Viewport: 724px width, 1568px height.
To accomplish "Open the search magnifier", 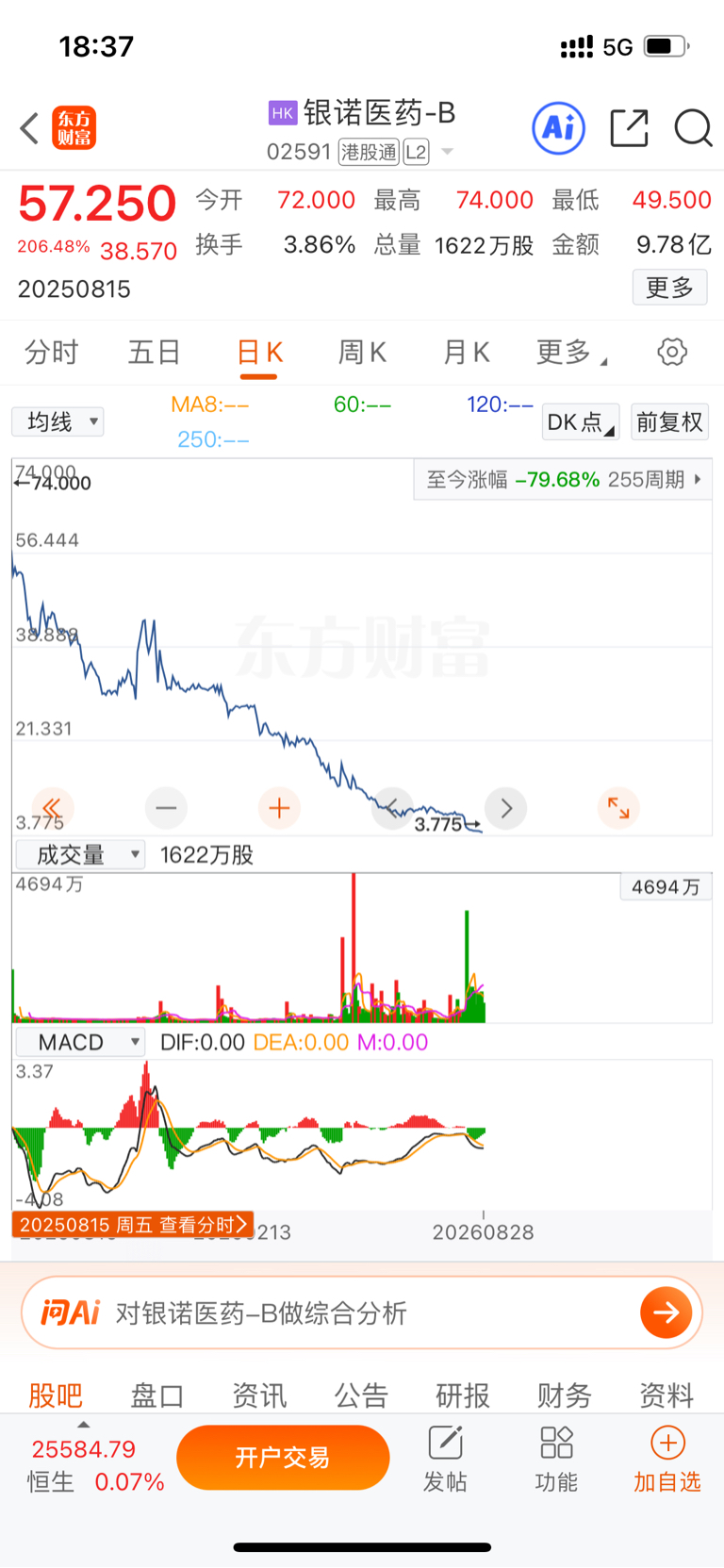I will (x=693, y=128).
